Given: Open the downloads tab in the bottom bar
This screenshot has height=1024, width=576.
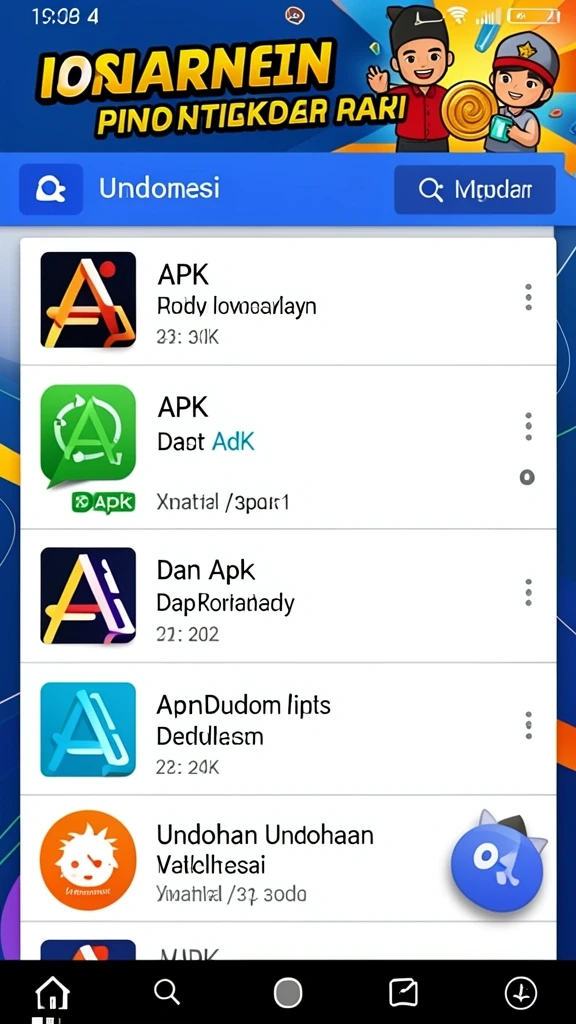Looking at the screenshot, I should tap(521, 993).
